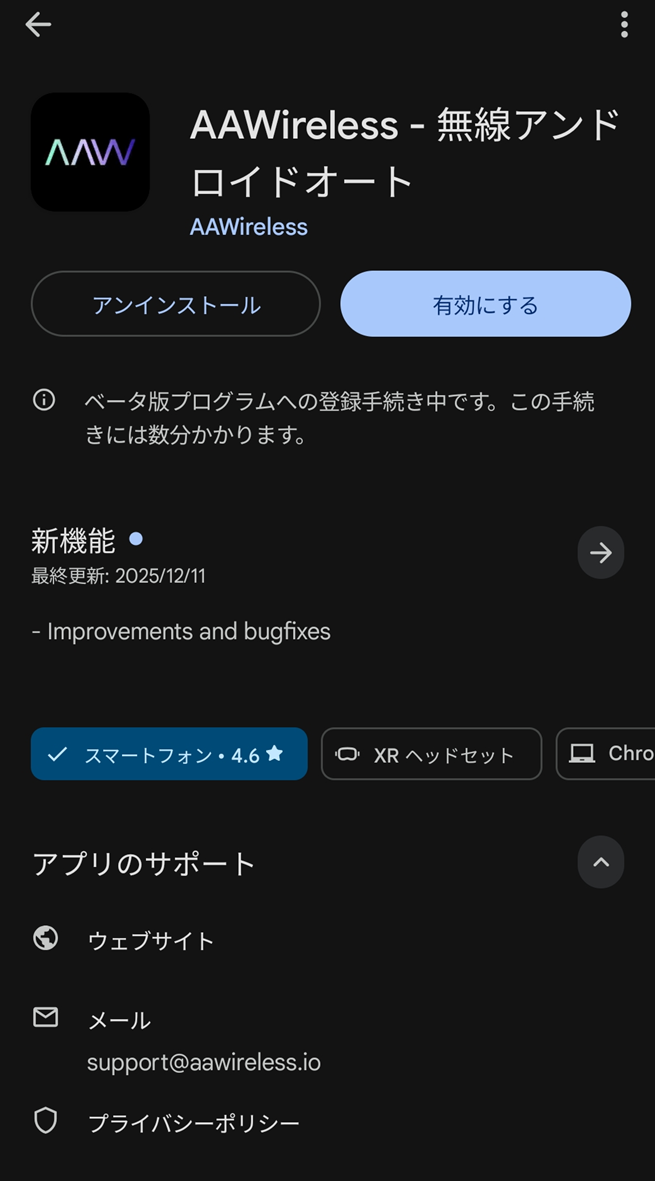655x1181 pixels.
Task: Collapse the アプリのサポート section
Action: tap(600, 862)
